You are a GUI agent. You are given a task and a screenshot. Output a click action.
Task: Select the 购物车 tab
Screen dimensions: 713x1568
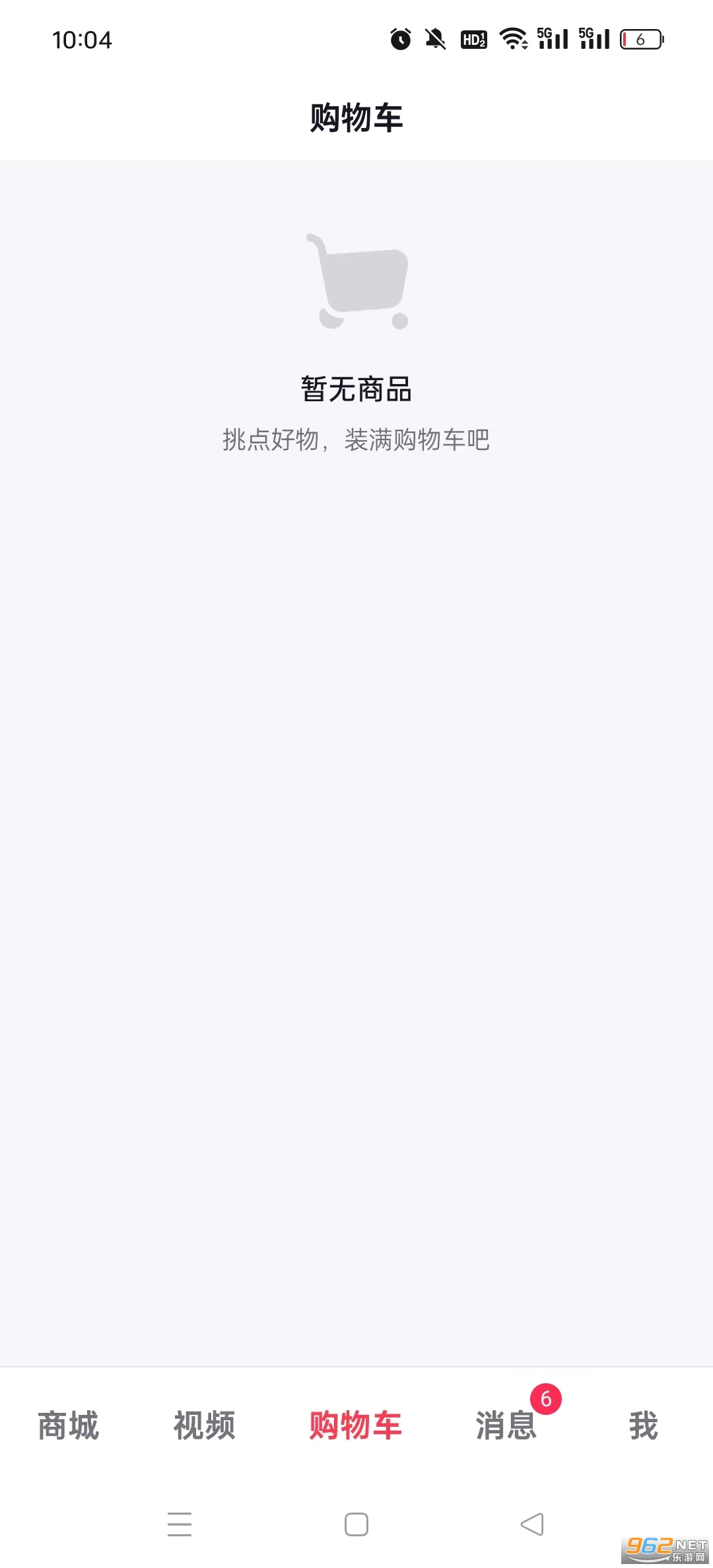(356, 1425)
